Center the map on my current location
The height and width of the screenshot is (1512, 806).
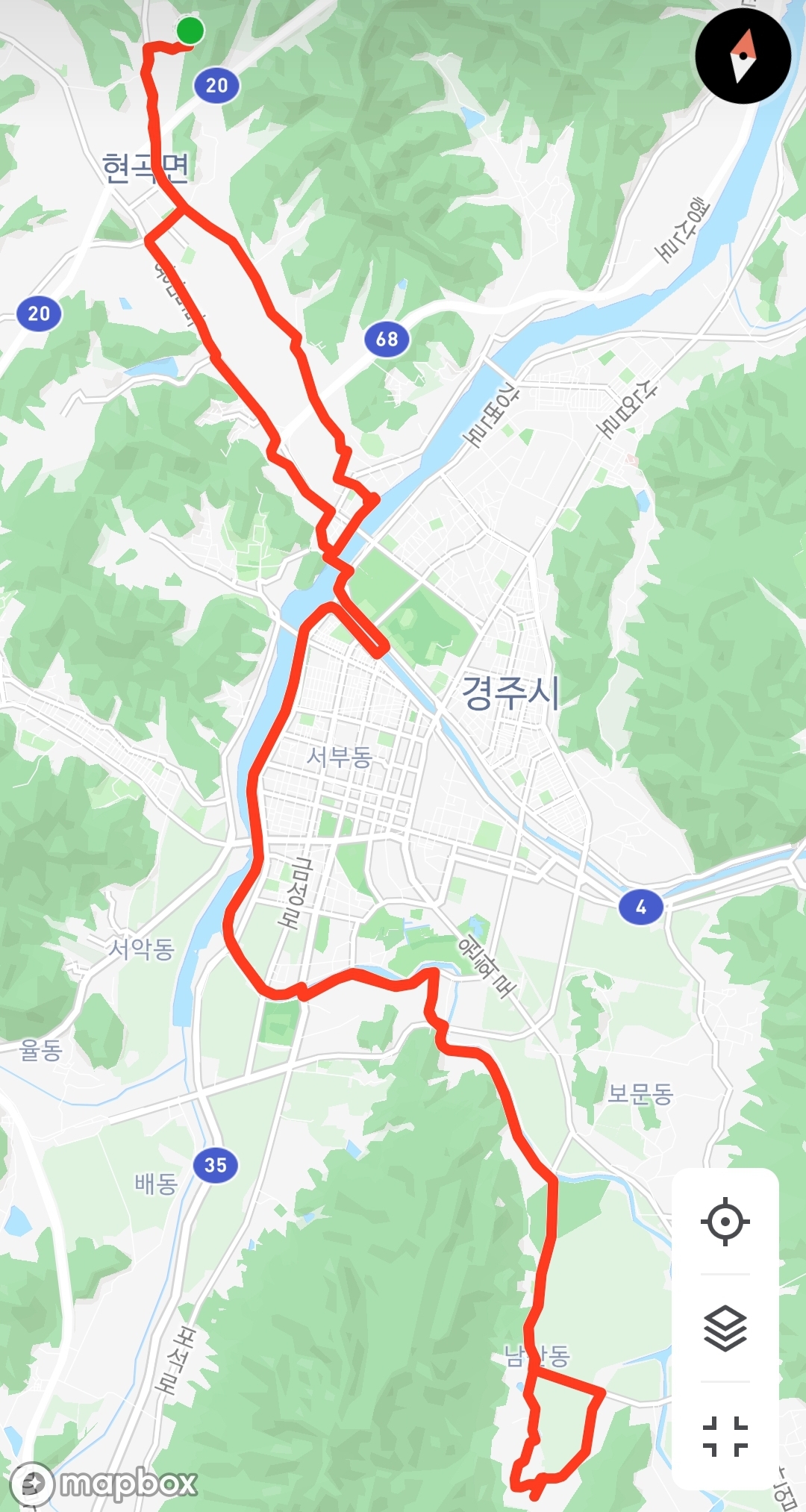(x=725, y=1222)
